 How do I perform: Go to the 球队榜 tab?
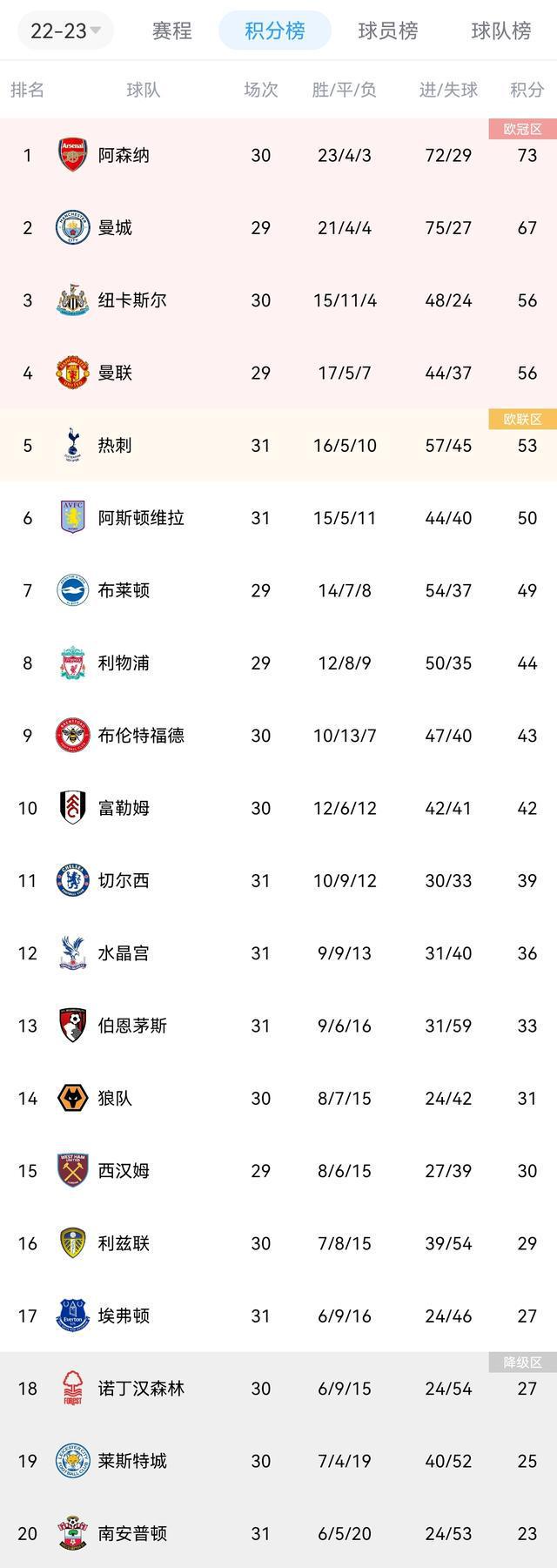[x=500, y=31]
